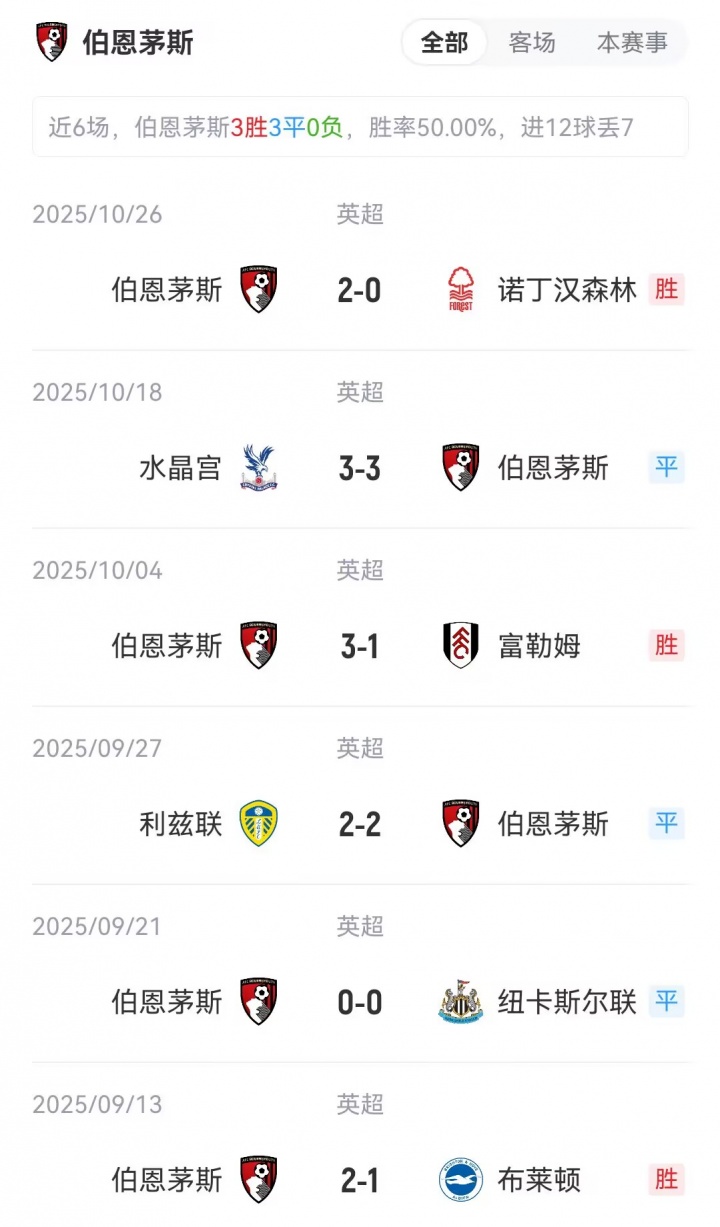Switch to the 本赛事 tab
This screenshot has width=720, height=1227.
pos(632,43)
